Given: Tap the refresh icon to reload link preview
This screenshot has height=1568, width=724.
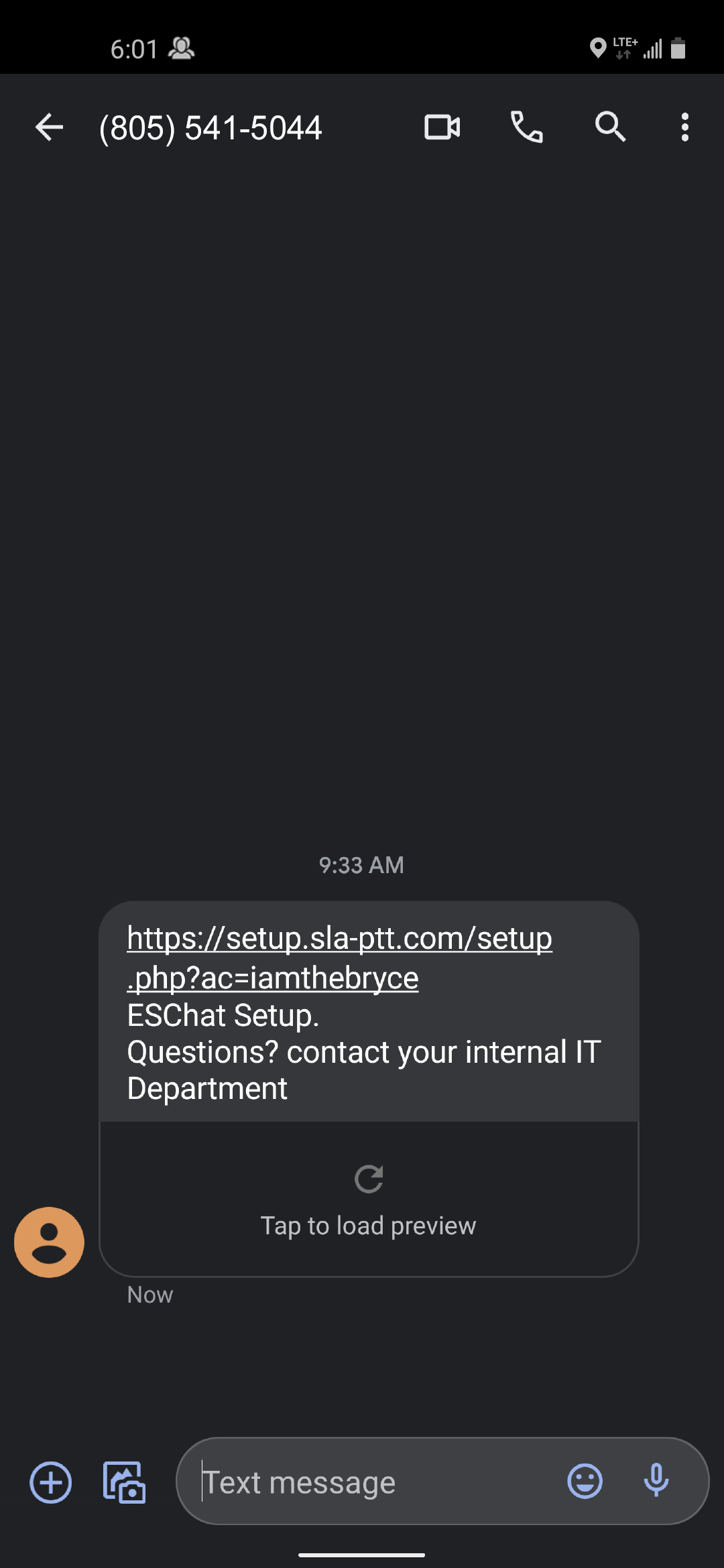Looking at the screenshot, I should 368,1179.
